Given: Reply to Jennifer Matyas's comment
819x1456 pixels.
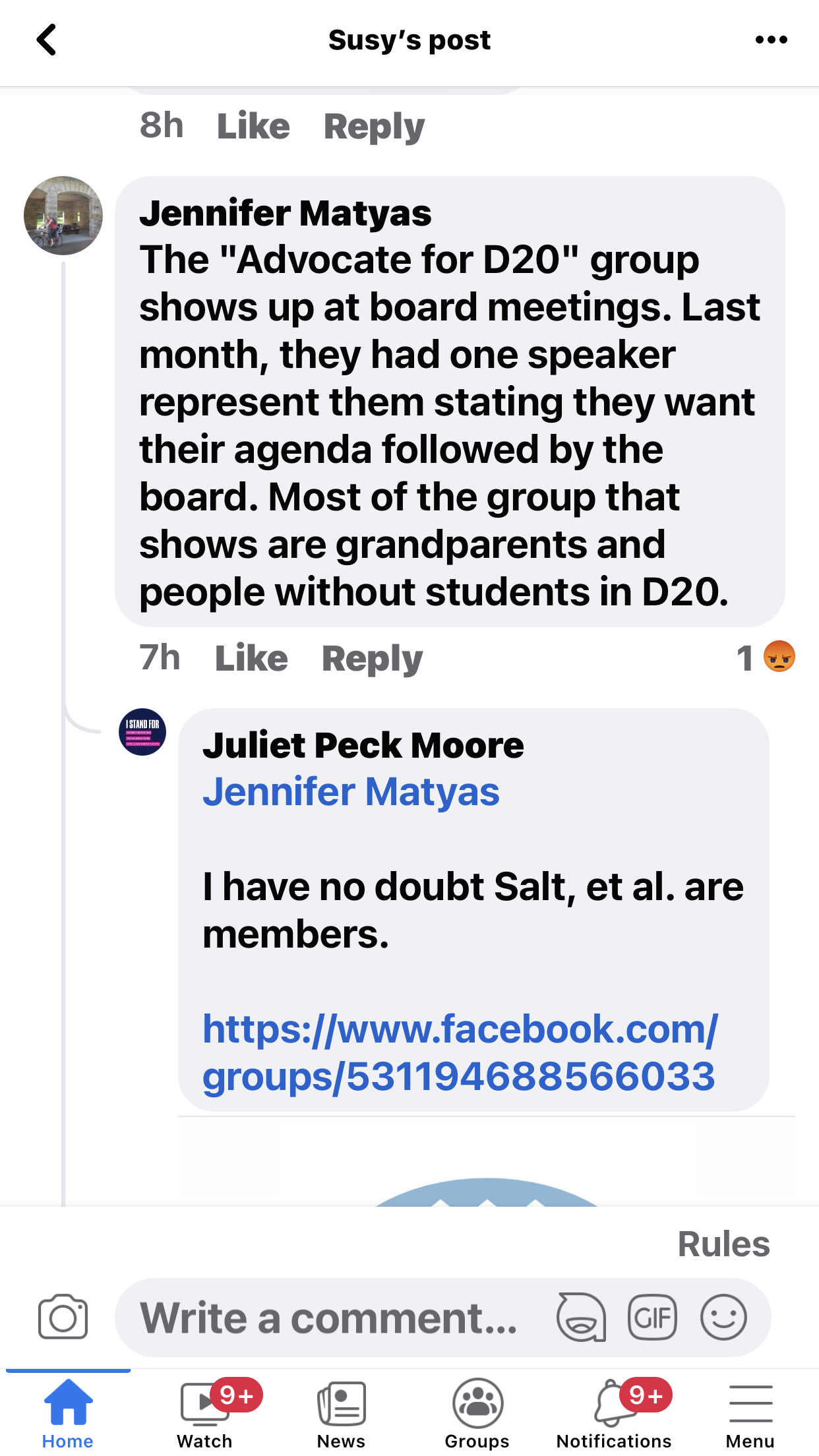Looking at the screenshot, I should pos(372,658).
